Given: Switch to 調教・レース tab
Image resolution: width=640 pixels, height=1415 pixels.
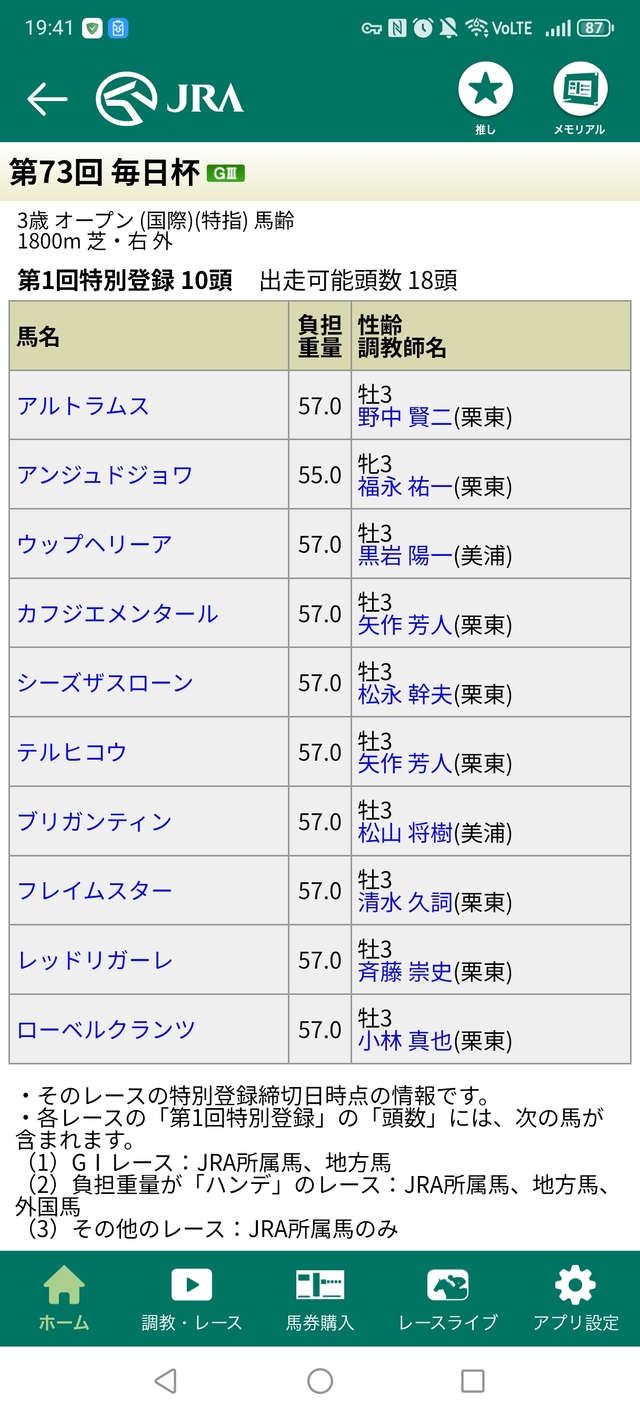Looking at the screenshot, I should (x=192, y=1298).
